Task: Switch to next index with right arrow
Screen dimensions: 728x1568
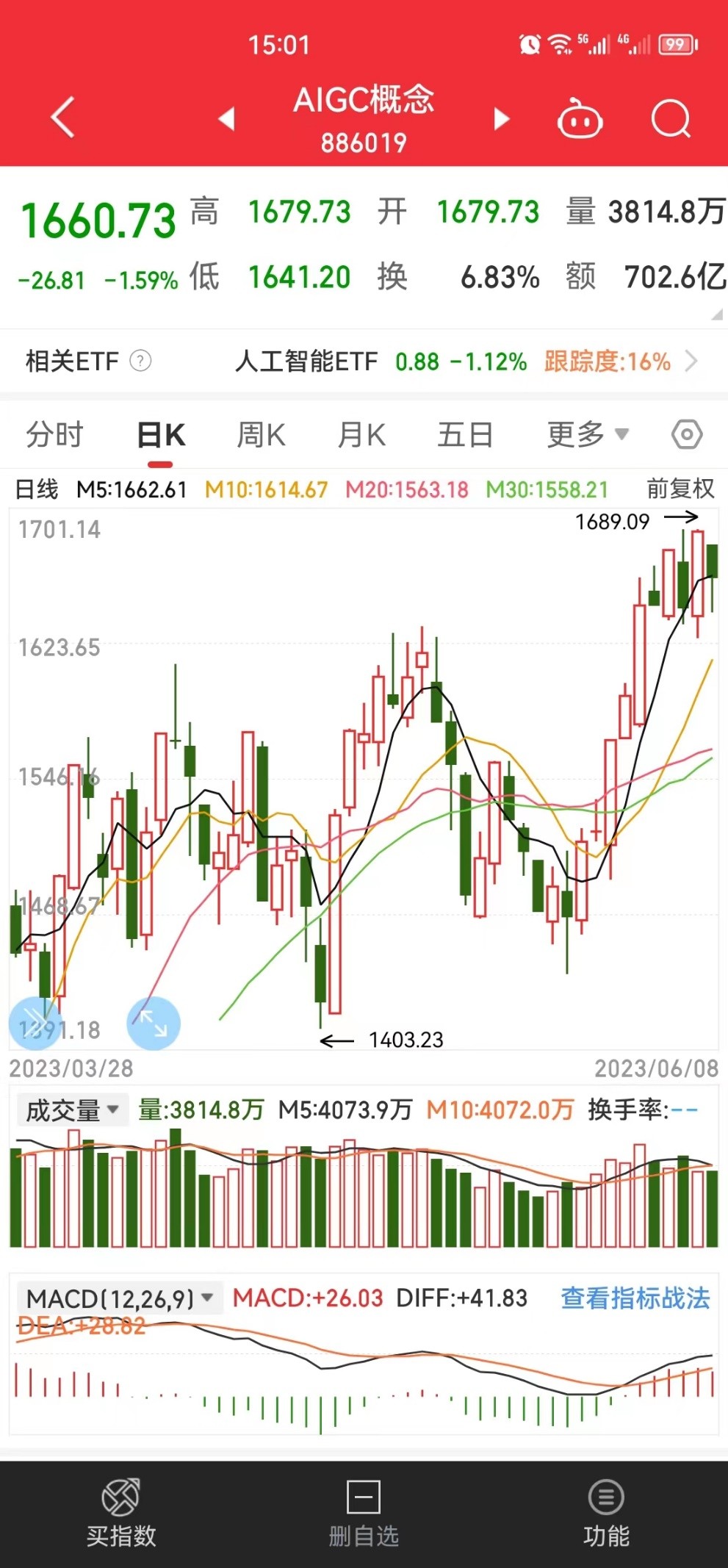Action: [x=502, y=118]
